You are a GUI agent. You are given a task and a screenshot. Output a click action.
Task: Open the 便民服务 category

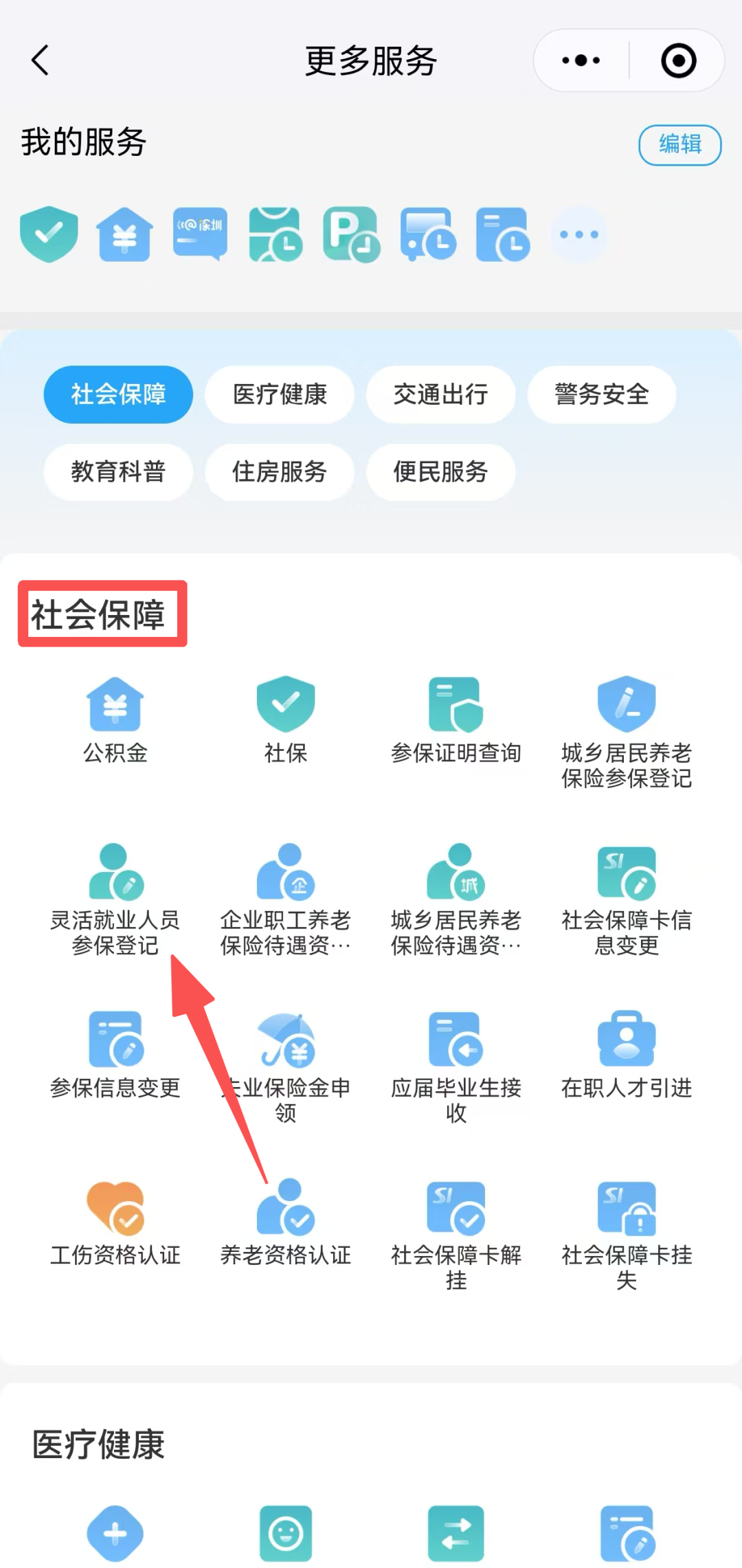[x=440, y=472]
